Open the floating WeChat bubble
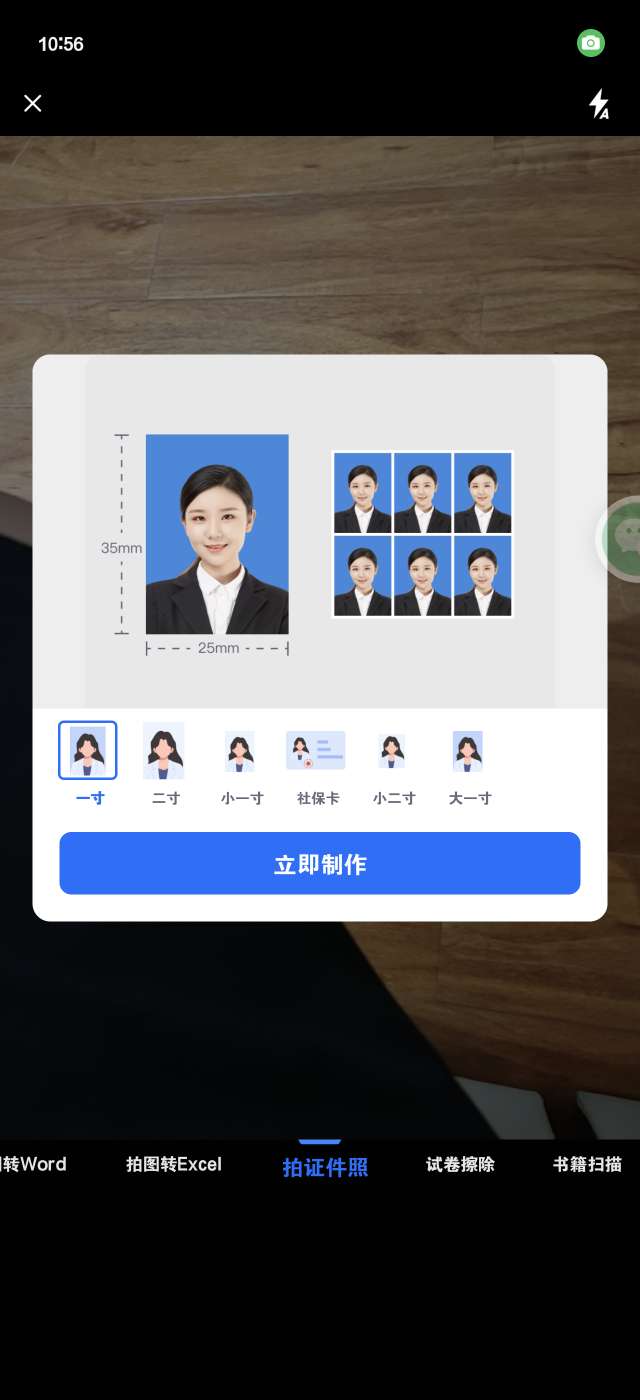This screenshot has width=640, height=1400. coord(624,538)
